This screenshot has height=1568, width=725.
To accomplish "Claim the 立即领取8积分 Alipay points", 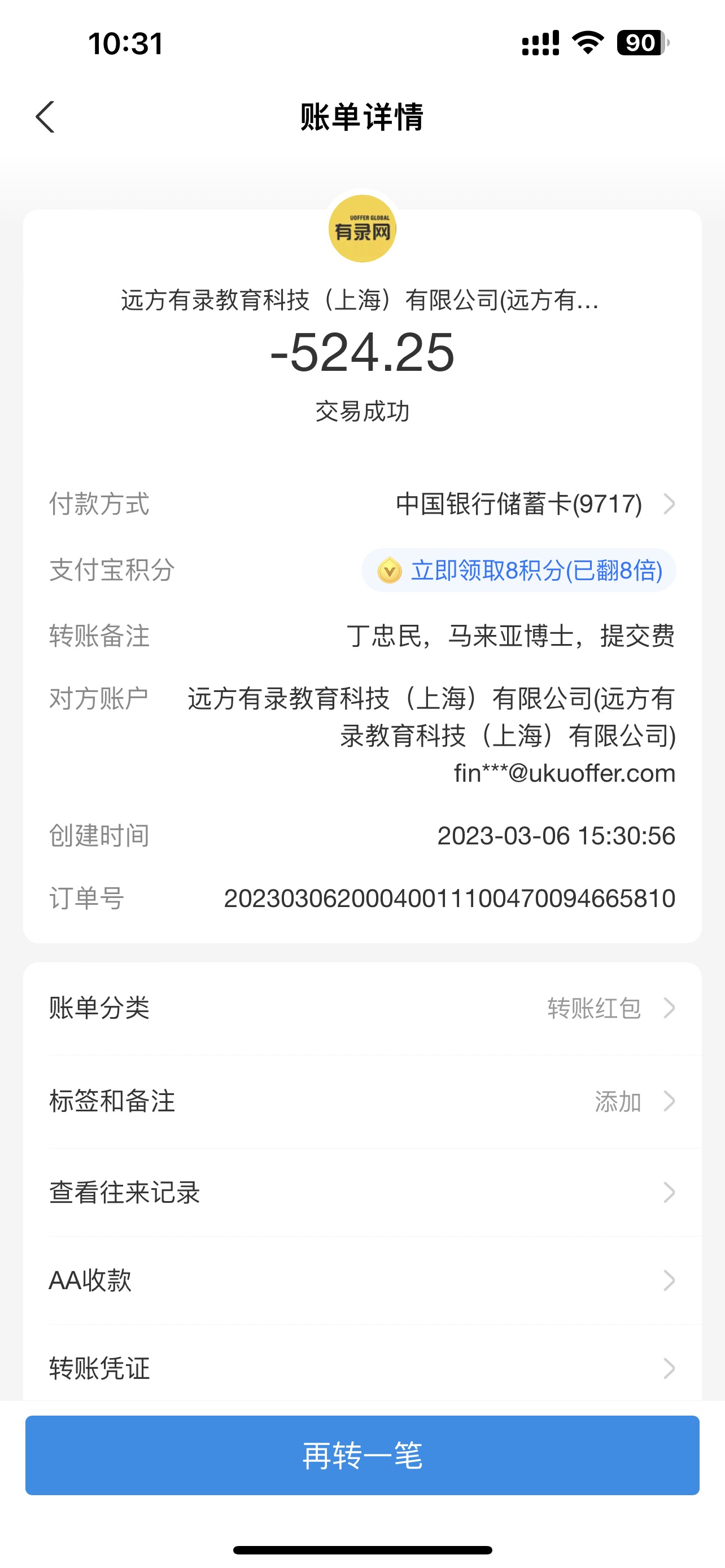I will point(519,570).
